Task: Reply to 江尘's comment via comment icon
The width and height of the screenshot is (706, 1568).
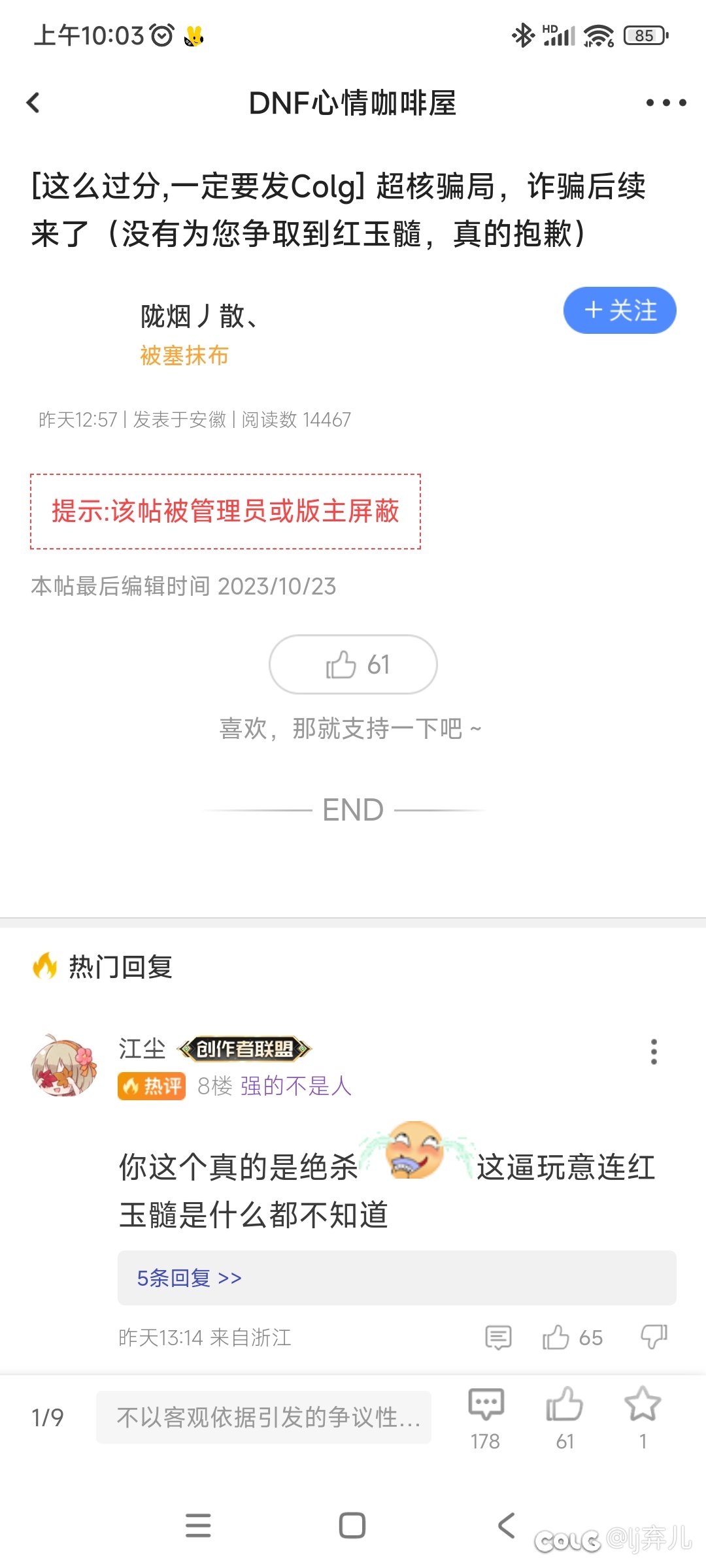Action: tap(498, 1337)
